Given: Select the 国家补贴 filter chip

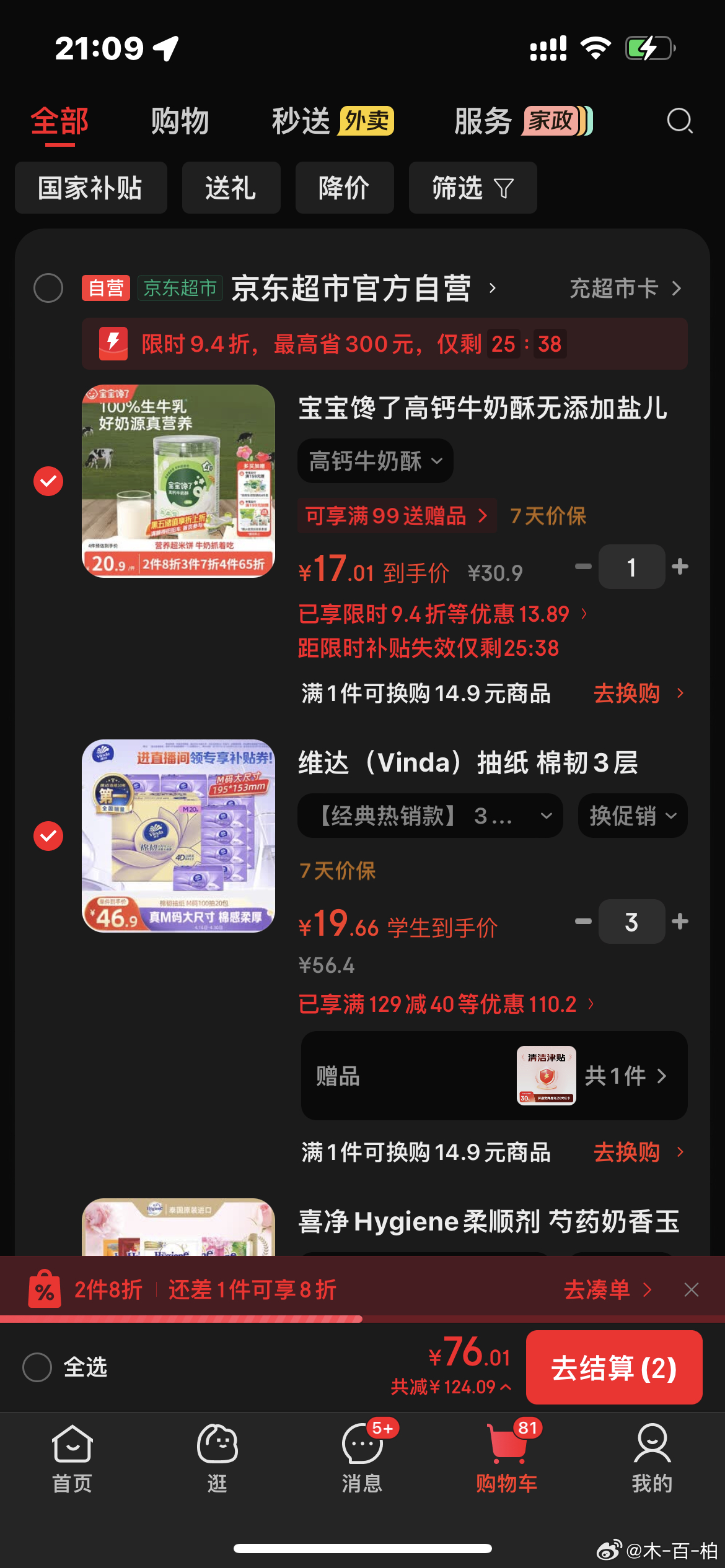Looking at the screenshot, I should (90, 188).
